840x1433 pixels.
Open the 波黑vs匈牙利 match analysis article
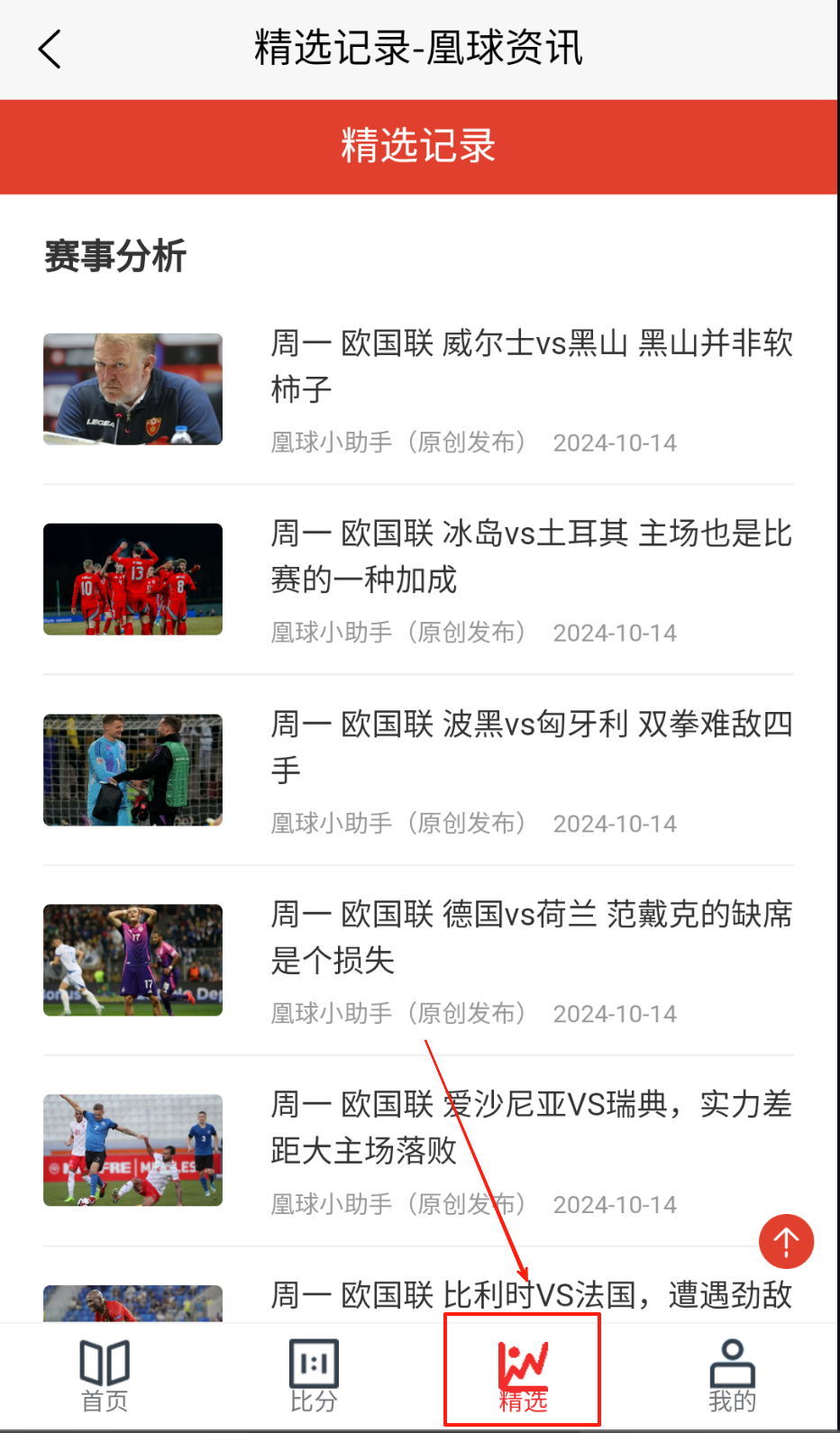531,746
